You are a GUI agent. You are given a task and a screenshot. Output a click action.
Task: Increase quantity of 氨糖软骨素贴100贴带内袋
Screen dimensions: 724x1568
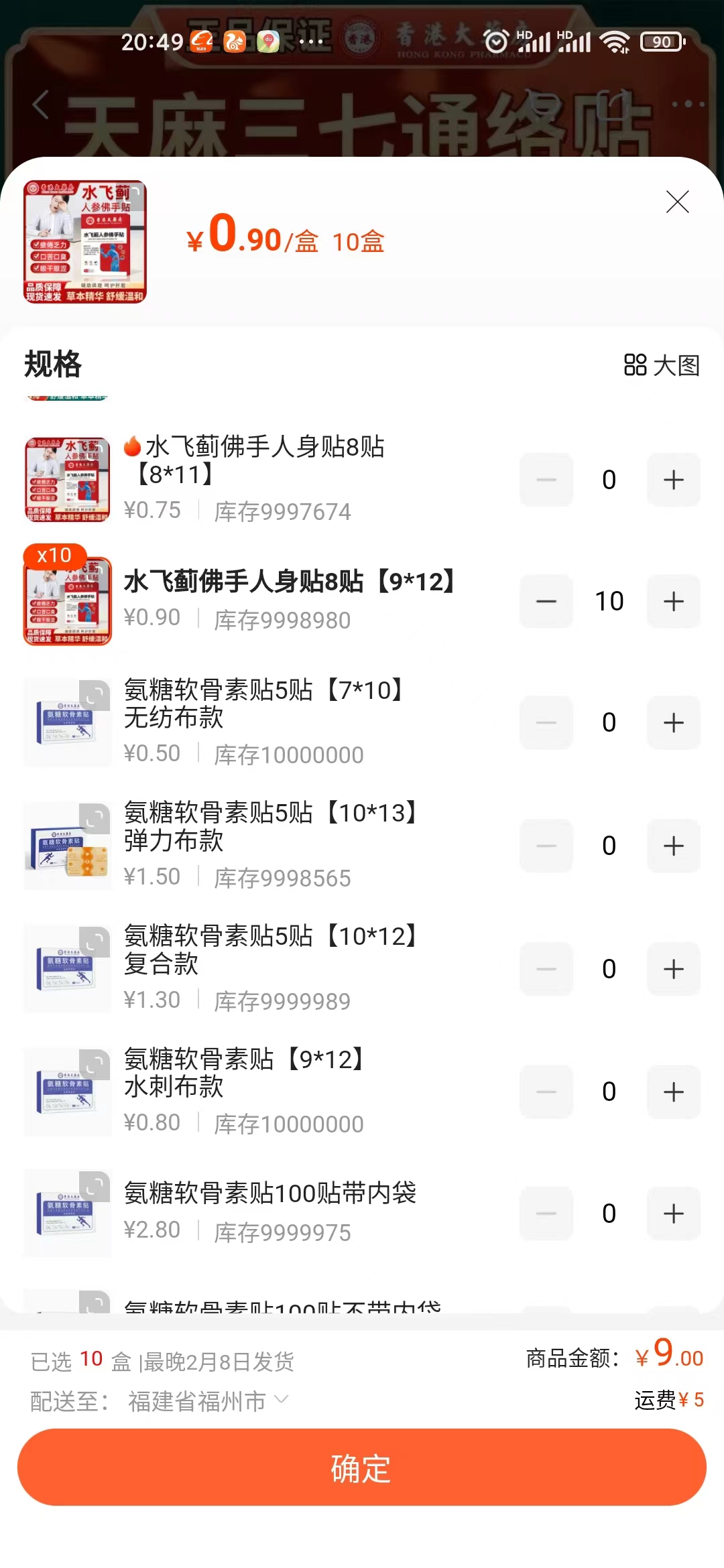[673, 1214]
